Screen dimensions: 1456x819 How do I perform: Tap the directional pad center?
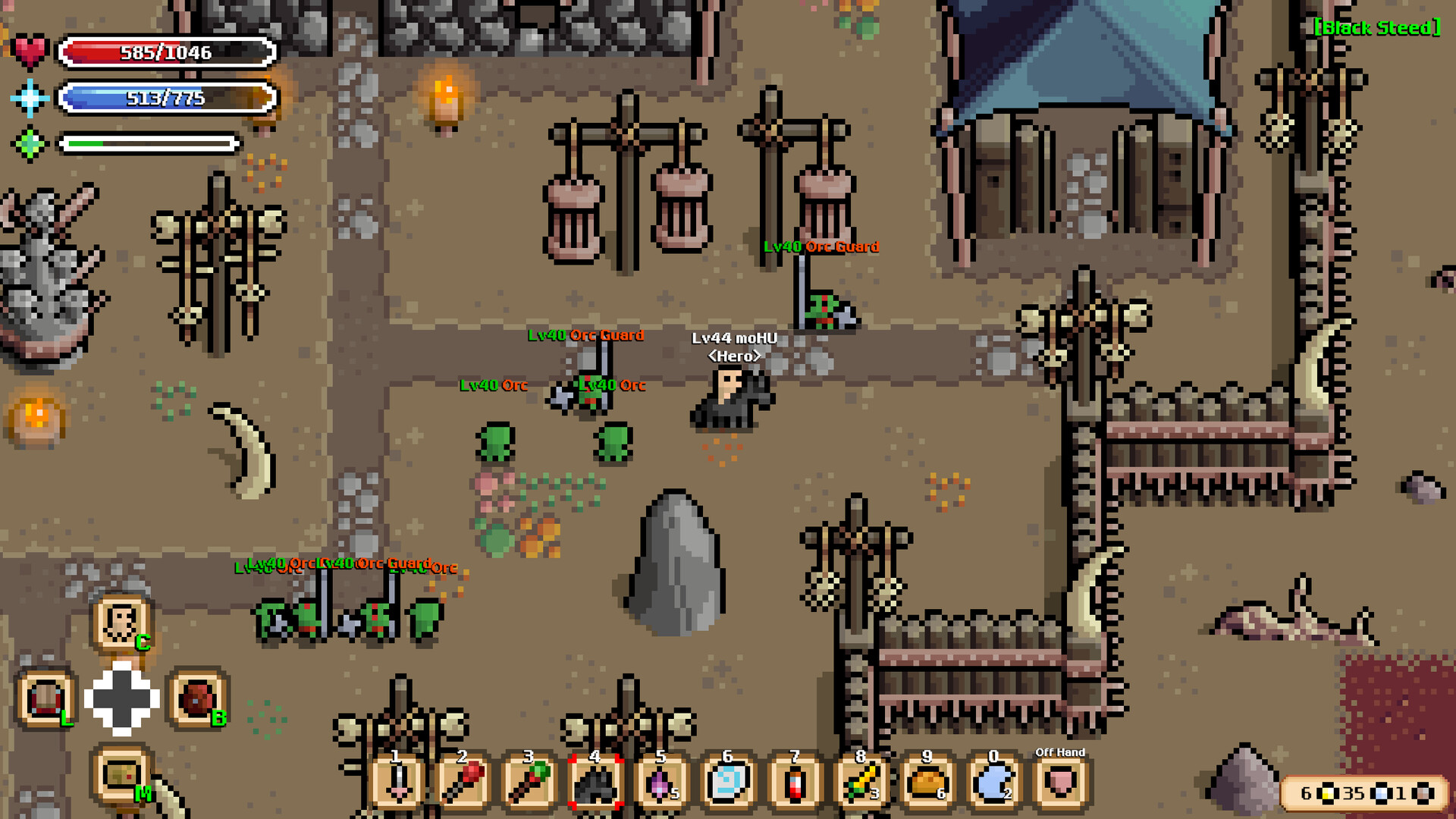click(x=121, y=698)
